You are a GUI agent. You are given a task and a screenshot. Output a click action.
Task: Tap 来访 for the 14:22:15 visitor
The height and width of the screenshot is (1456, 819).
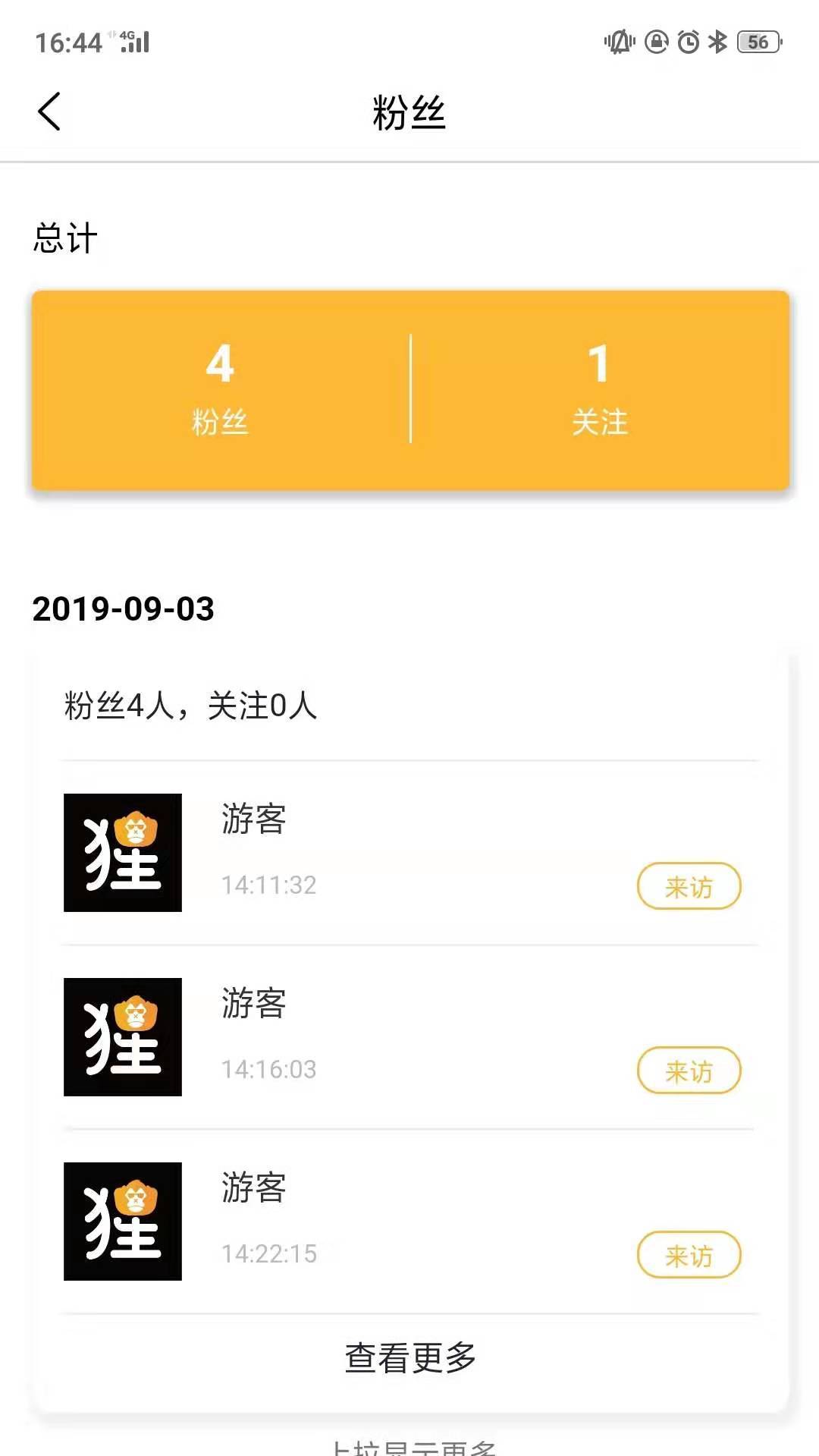pos(689,1255)
